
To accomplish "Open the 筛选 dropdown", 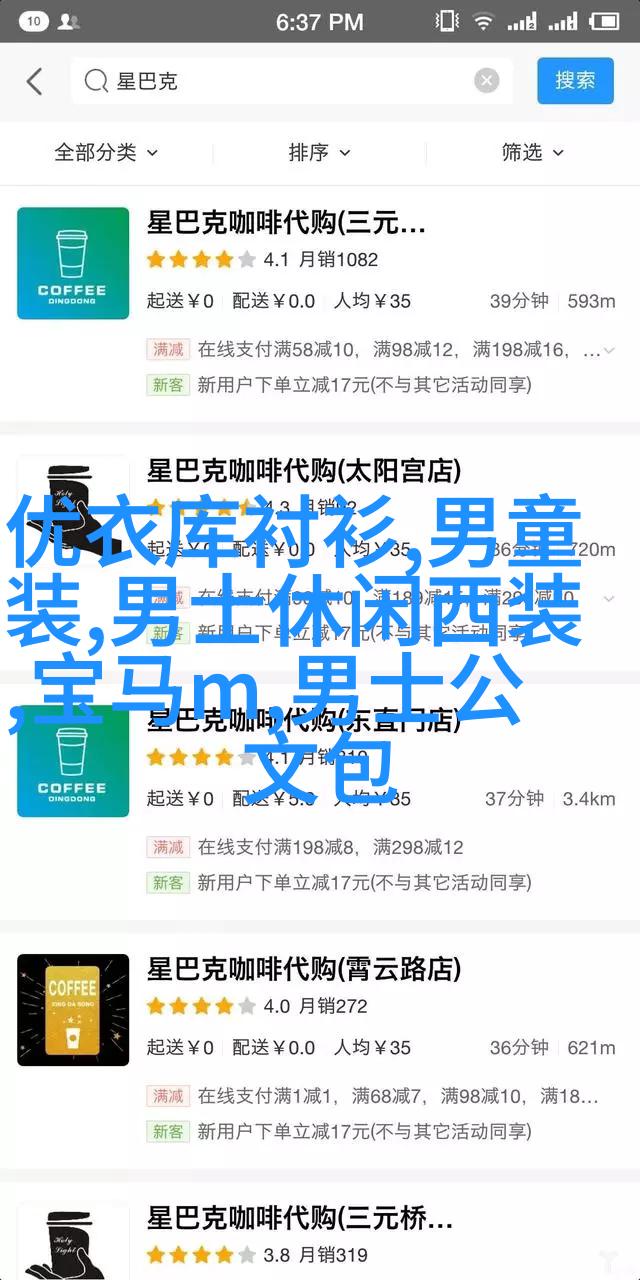I will [x=532, y=152].
